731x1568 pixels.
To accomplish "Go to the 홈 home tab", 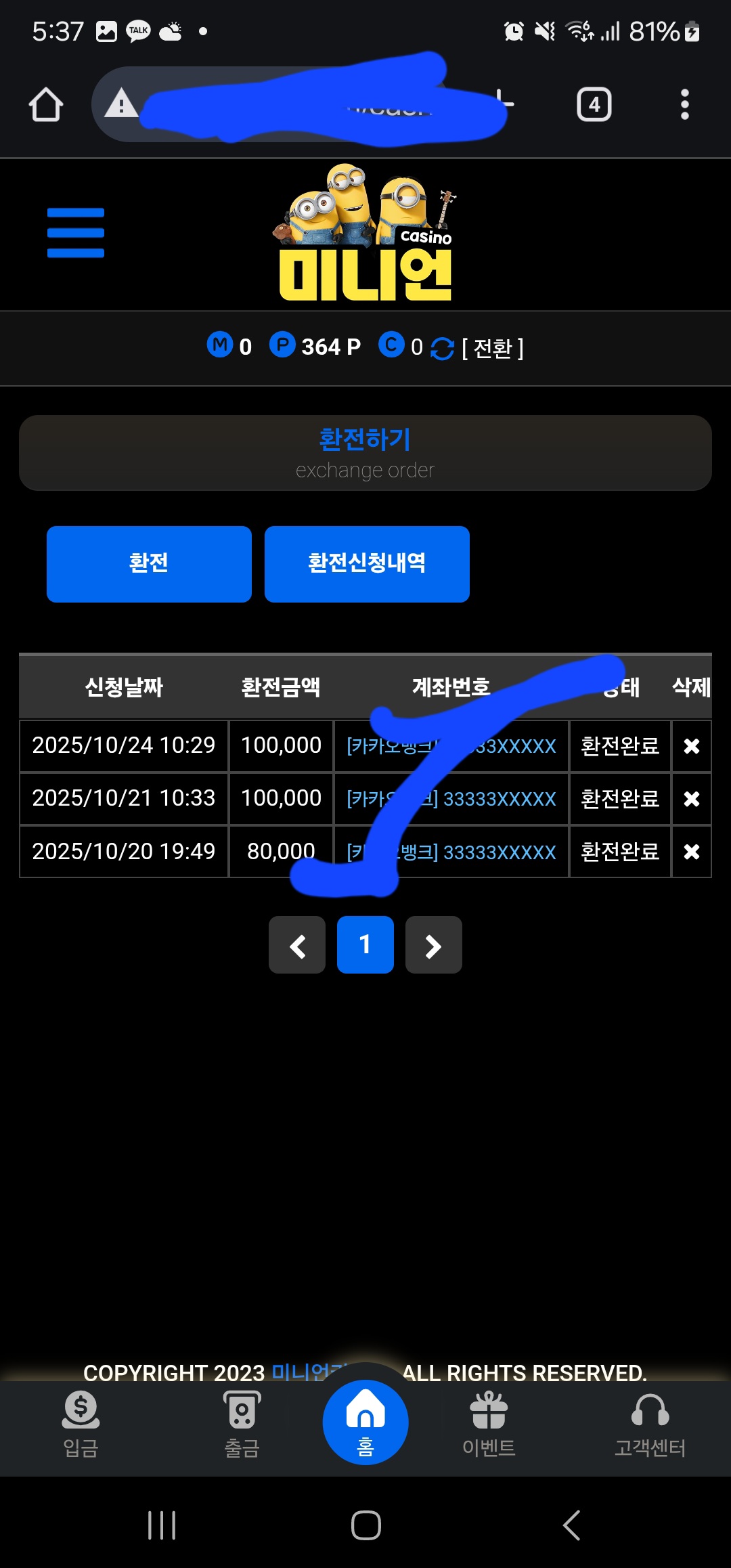I will coord(365,1422).
